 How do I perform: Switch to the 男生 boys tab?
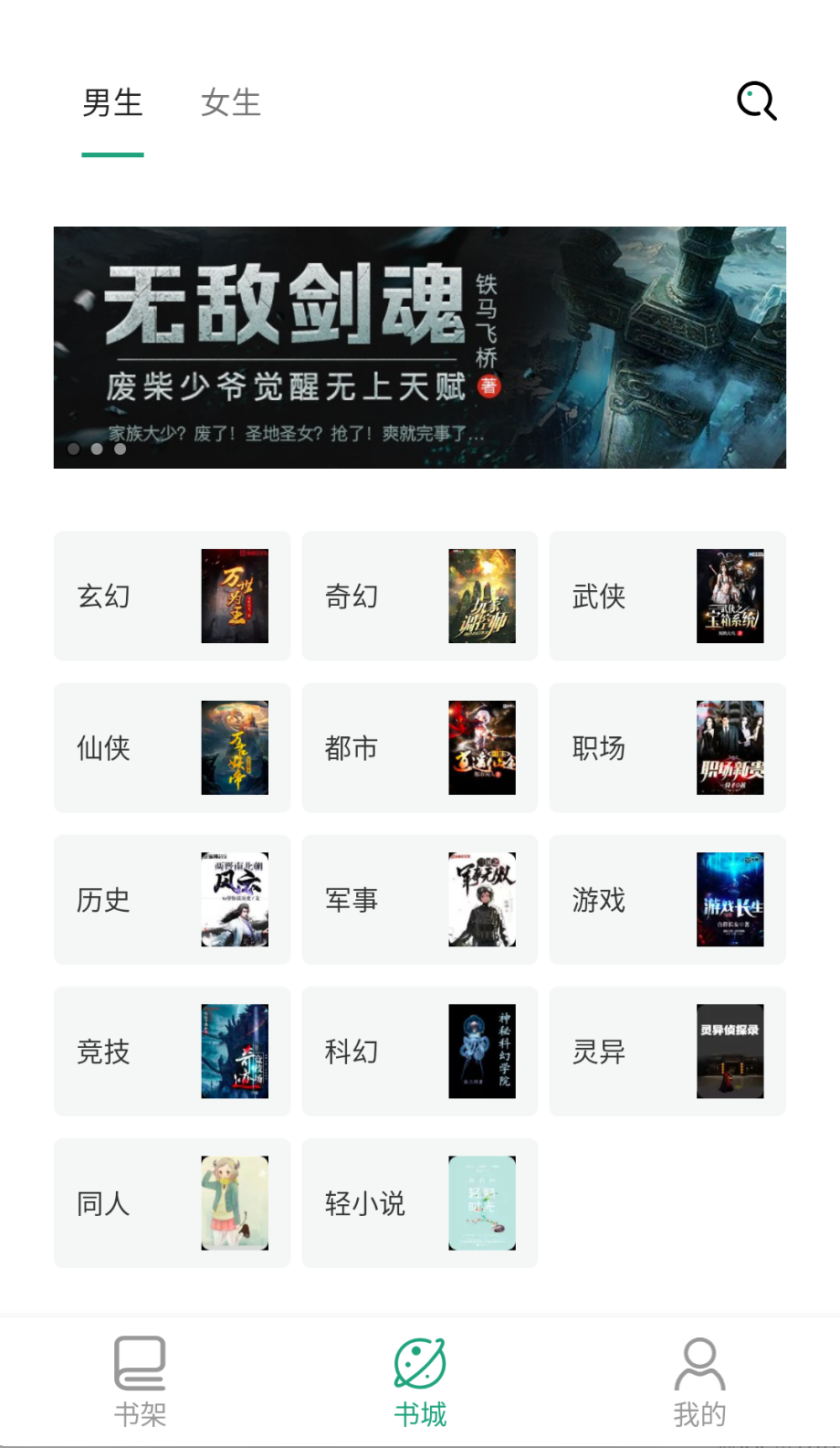pyautogui.click(x=112, y=103)
